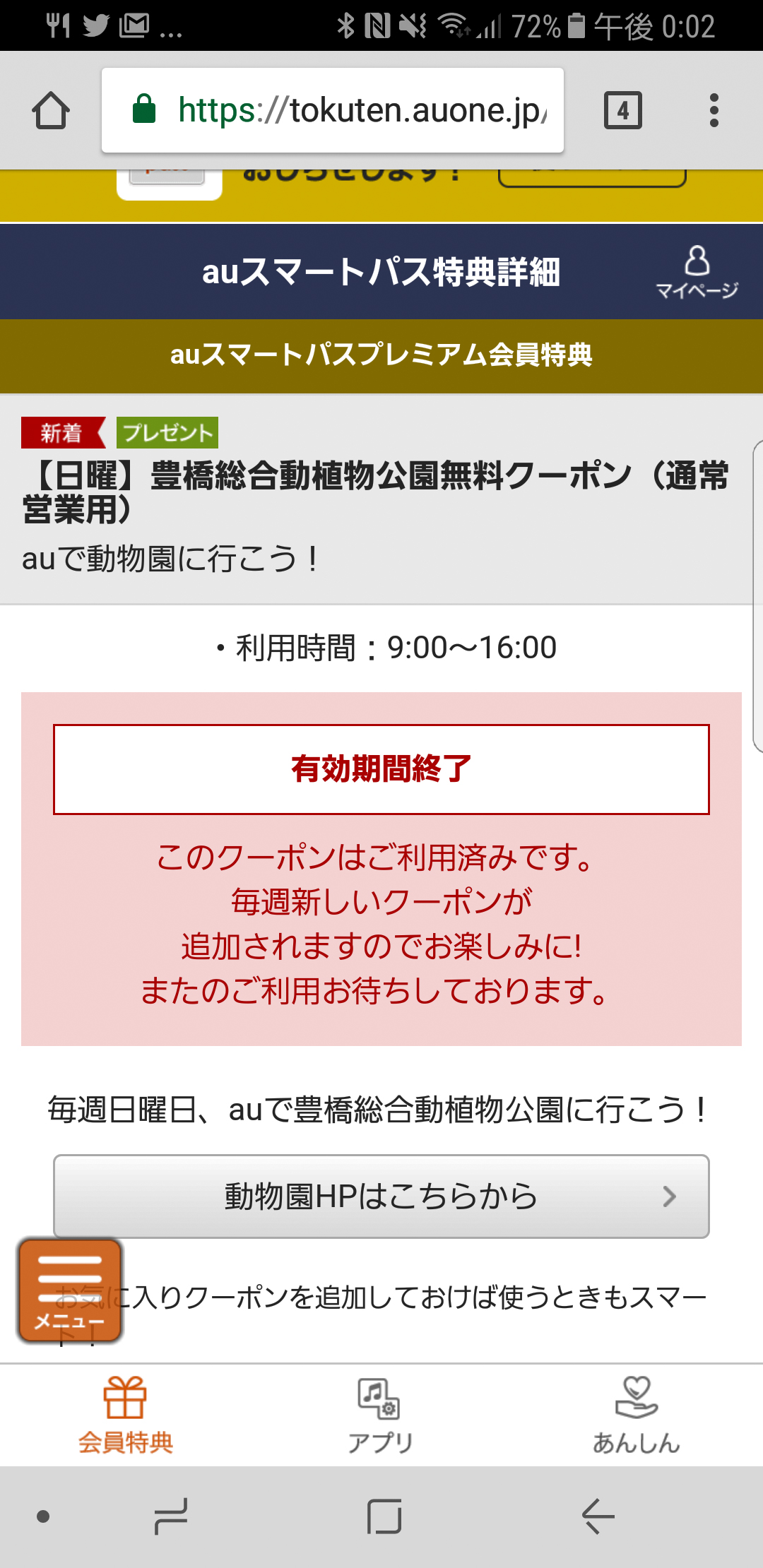Open マイページ from the header
Viewport: 763px width, 1568px height.
(697, 273)
